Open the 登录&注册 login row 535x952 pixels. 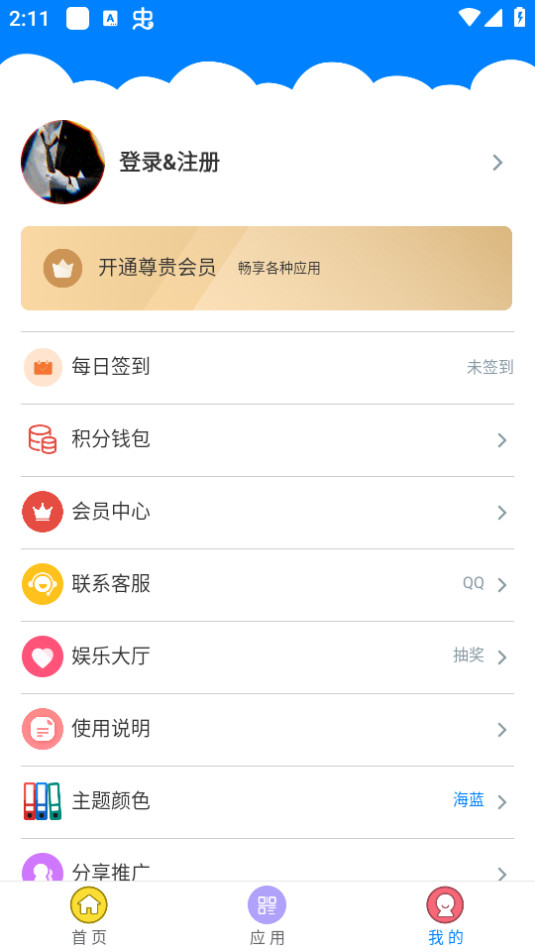click(x=267, y=162)
